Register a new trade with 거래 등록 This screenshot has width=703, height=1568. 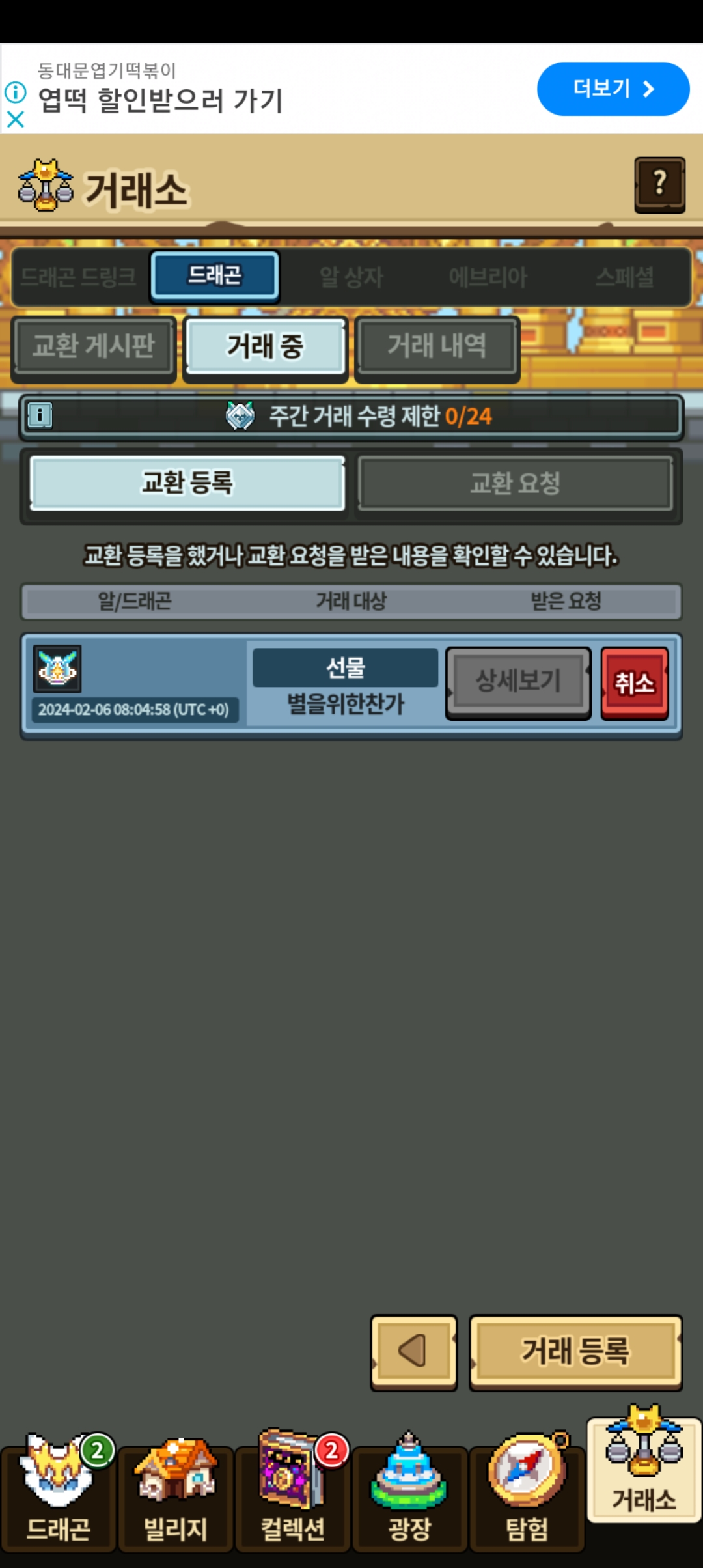(x=575, y=1352)
